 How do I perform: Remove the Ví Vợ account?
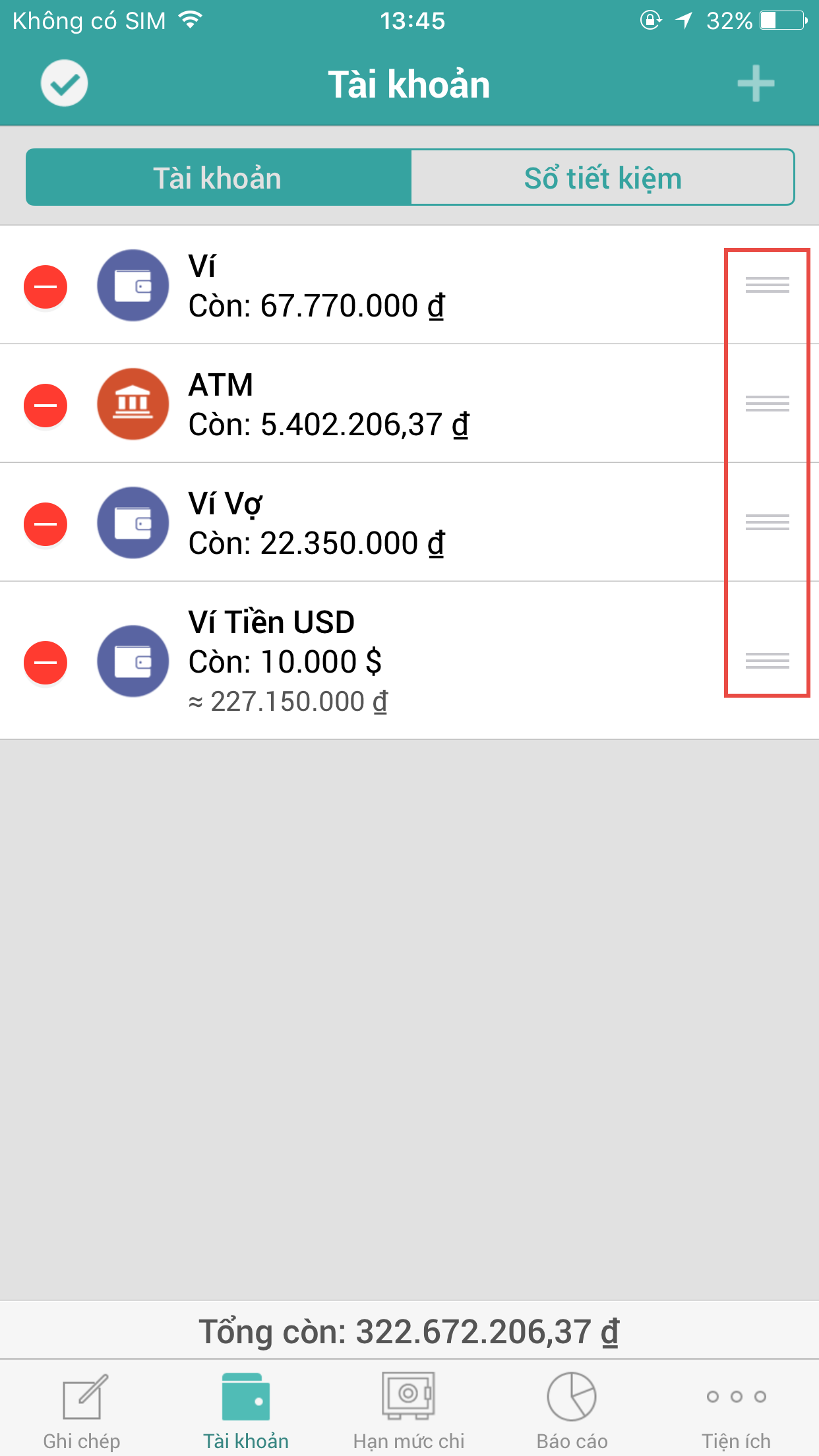[45, 524]
